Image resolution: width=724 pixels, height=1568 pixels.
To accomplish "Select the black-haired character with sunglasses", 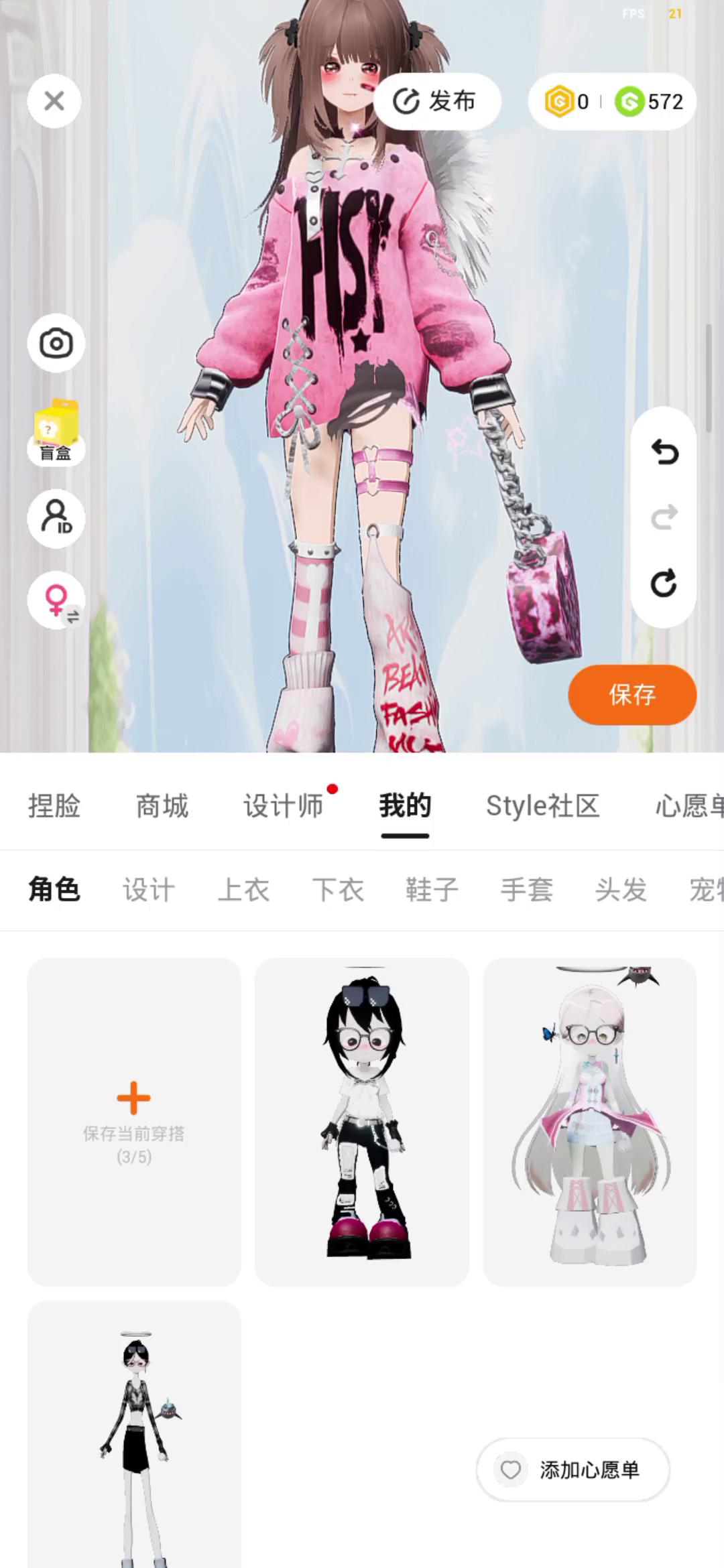I will [x=362, y=1121].
